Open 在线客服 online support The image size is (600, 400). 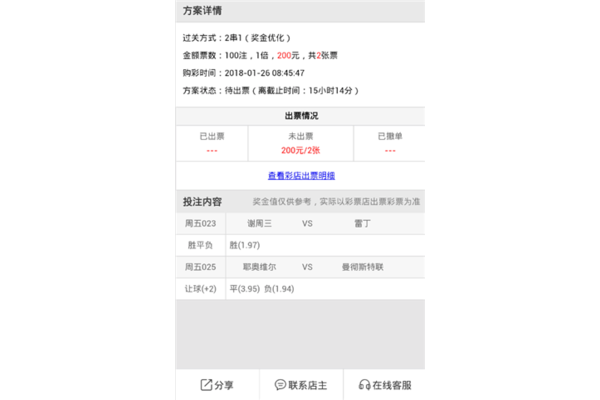coord(384,385)
